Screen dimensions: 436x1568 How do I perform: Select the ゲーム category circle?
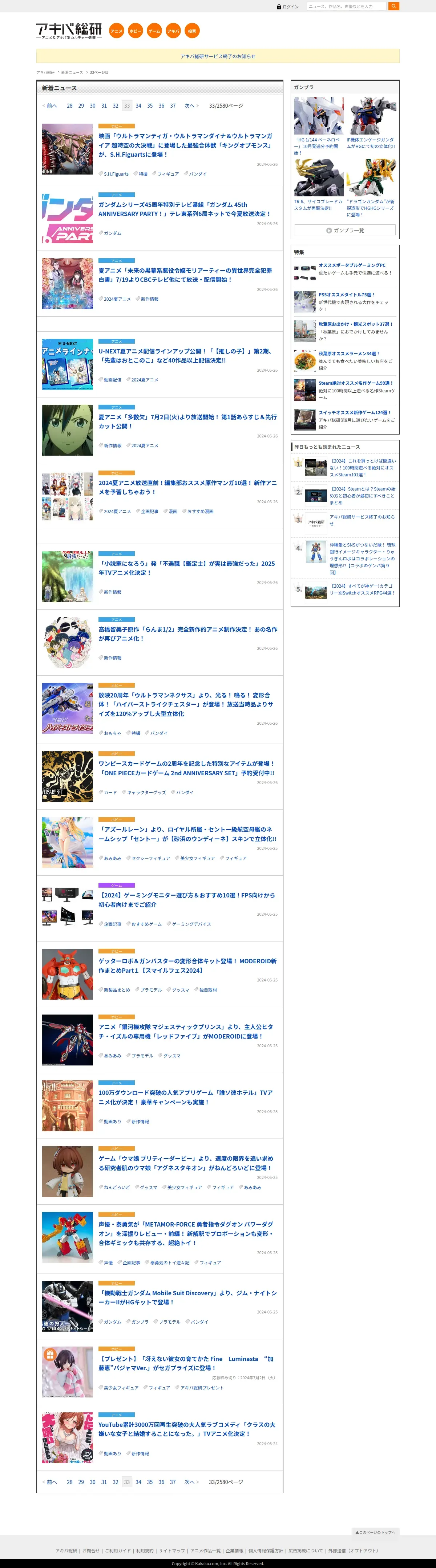click(x=154, y=31)
